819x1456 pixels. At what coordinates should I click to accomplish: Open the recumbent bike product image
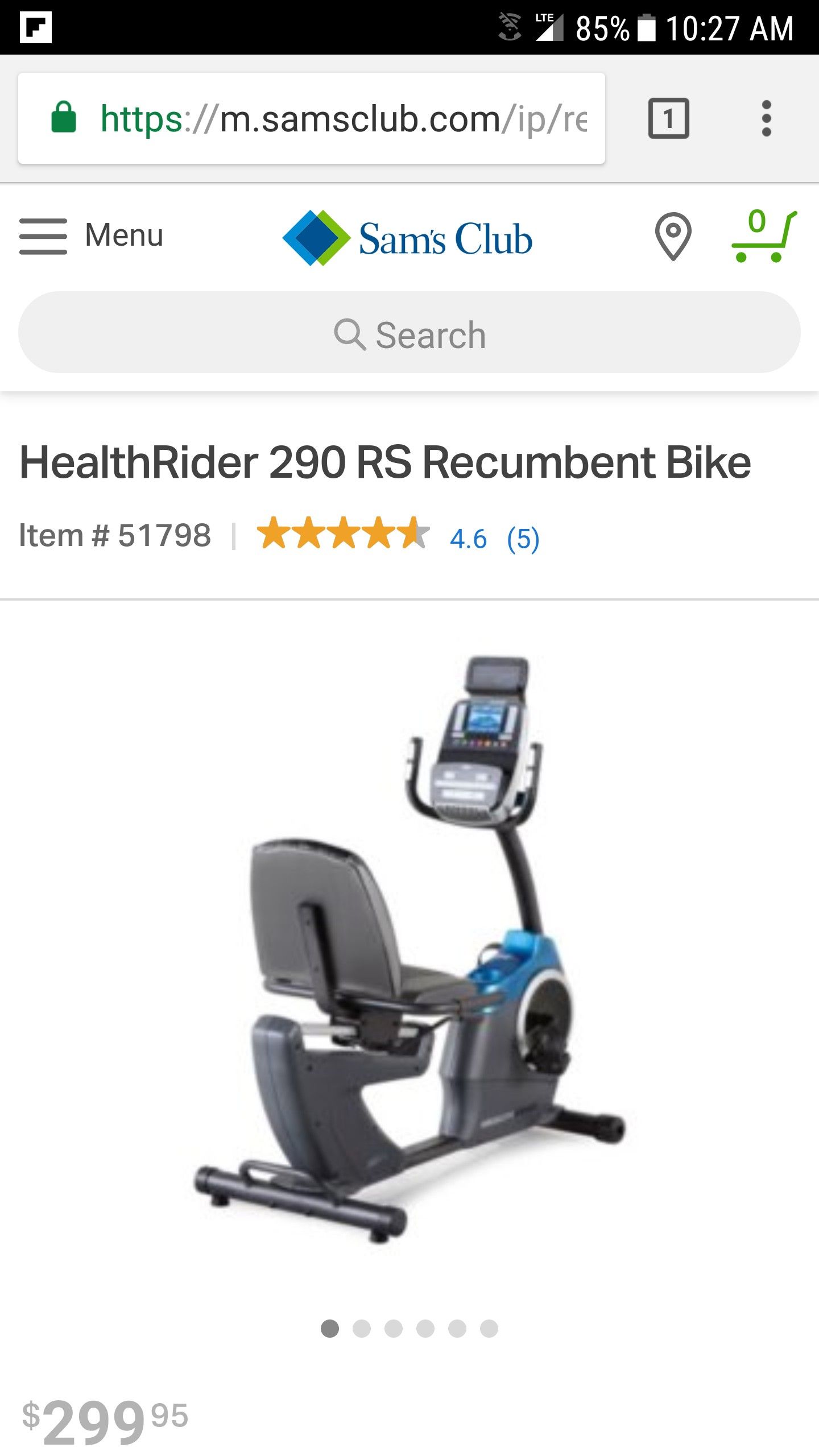(409, 950)
